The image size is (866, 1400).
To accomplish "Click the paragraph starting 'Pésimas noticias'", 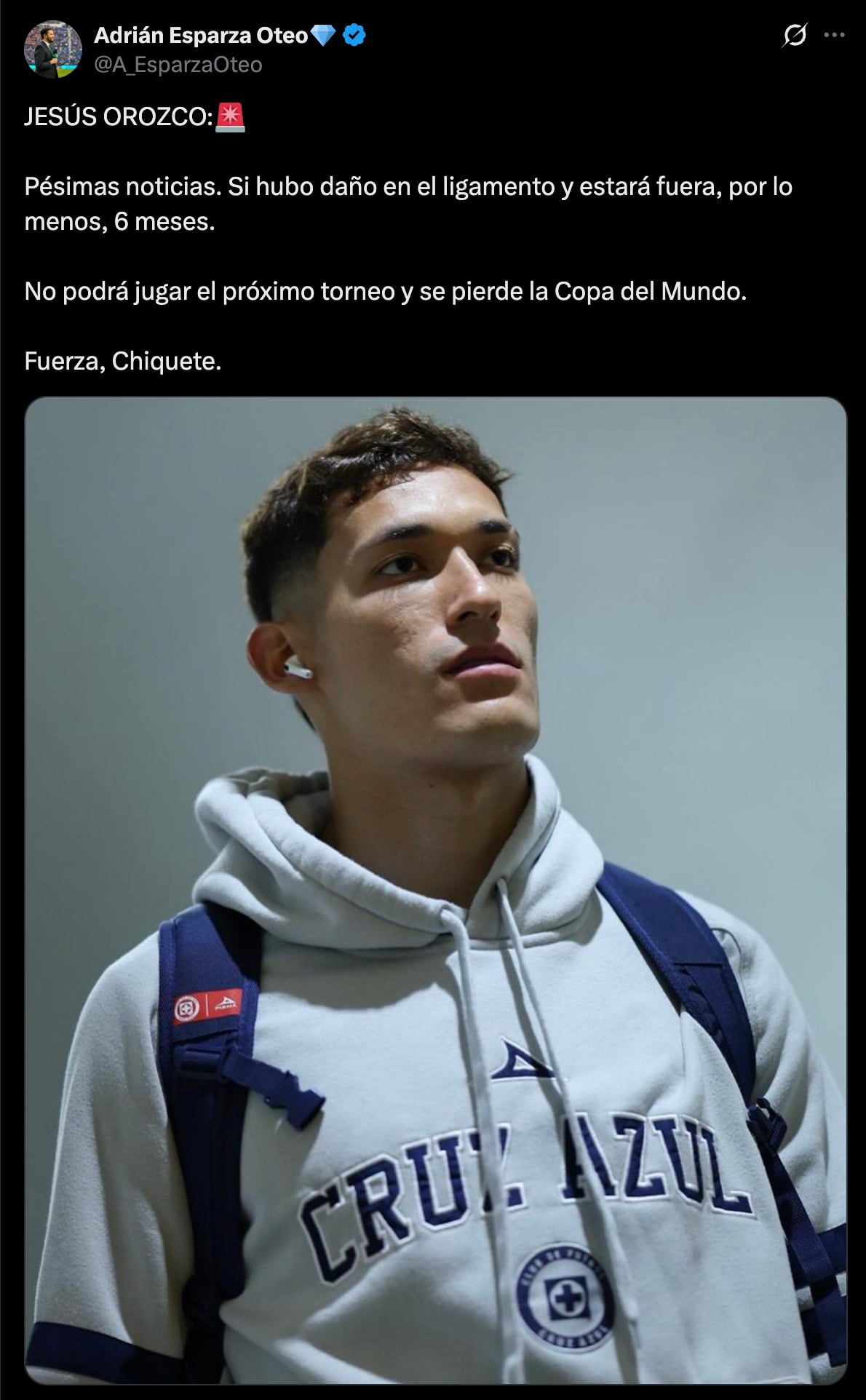I will (408, 189).
